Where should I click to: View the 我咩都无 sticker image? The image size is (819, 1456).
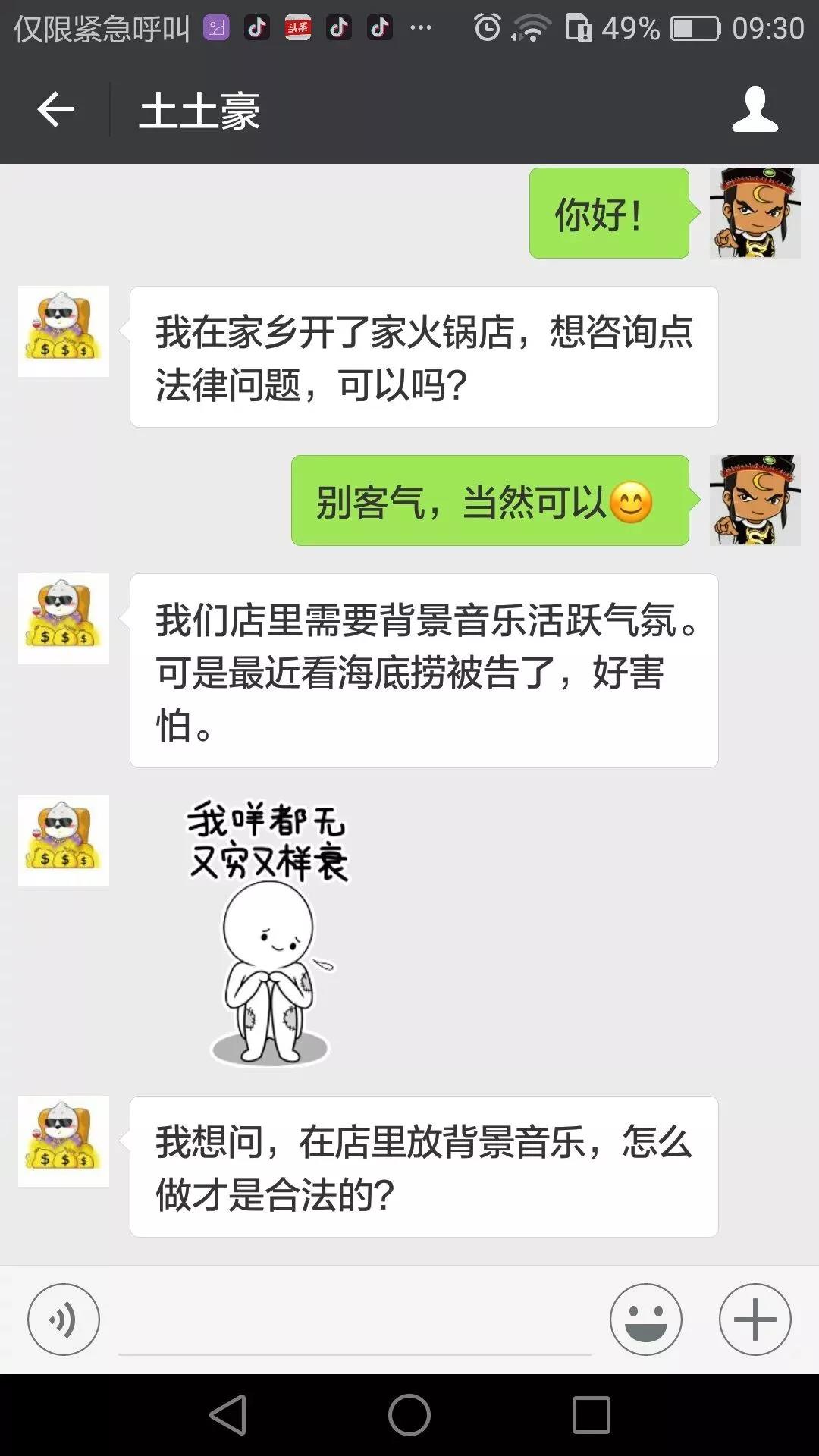269,933
